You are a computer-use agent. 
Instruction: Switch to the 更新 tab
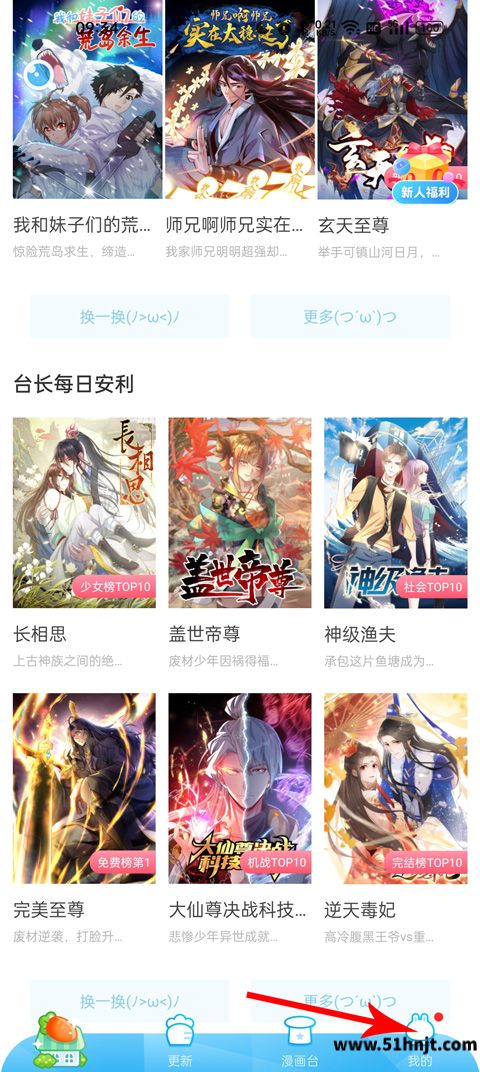[x=181, y=1043]
